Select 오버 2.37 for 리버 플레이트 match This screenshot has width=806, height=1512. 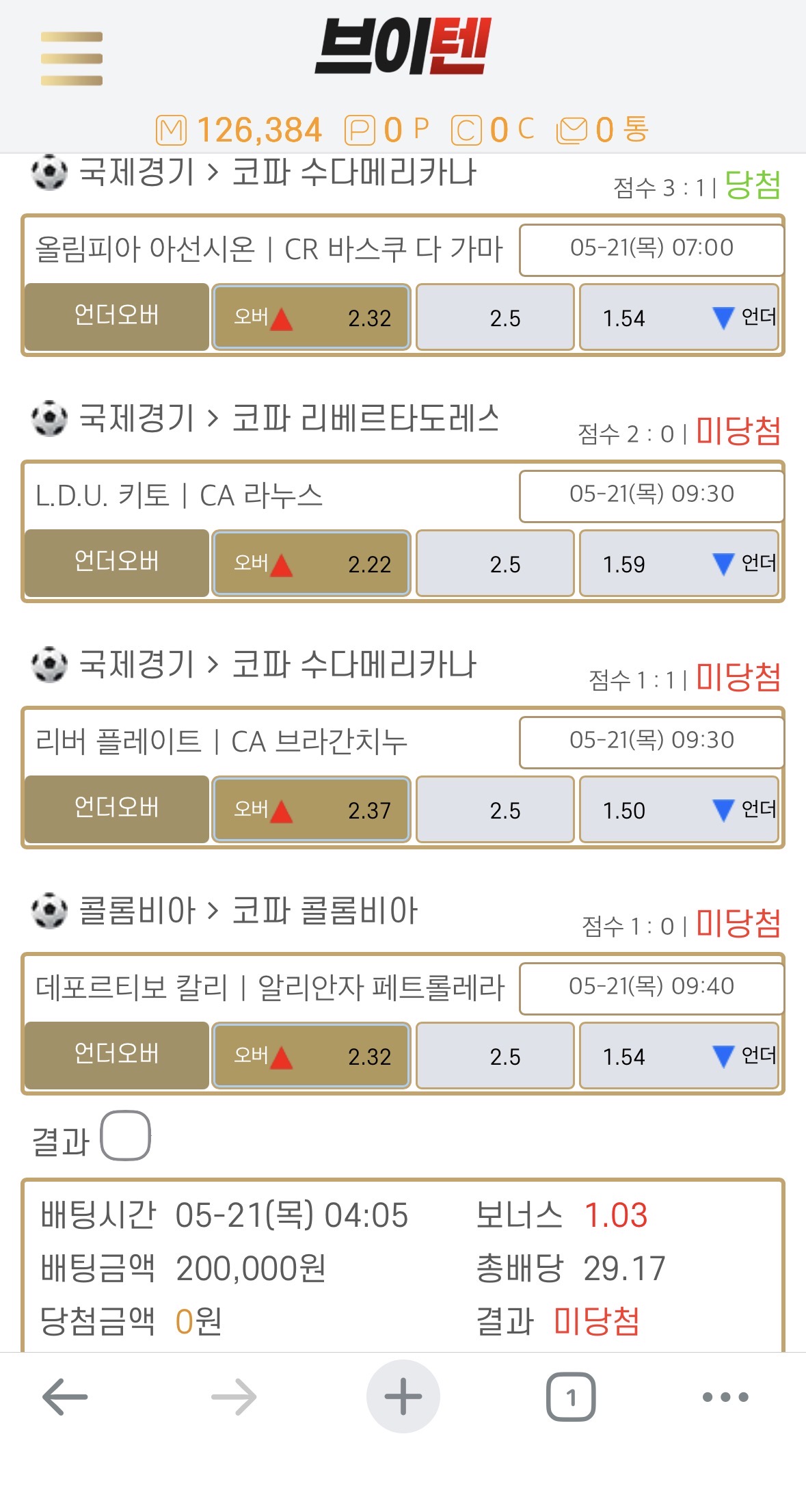311,810
